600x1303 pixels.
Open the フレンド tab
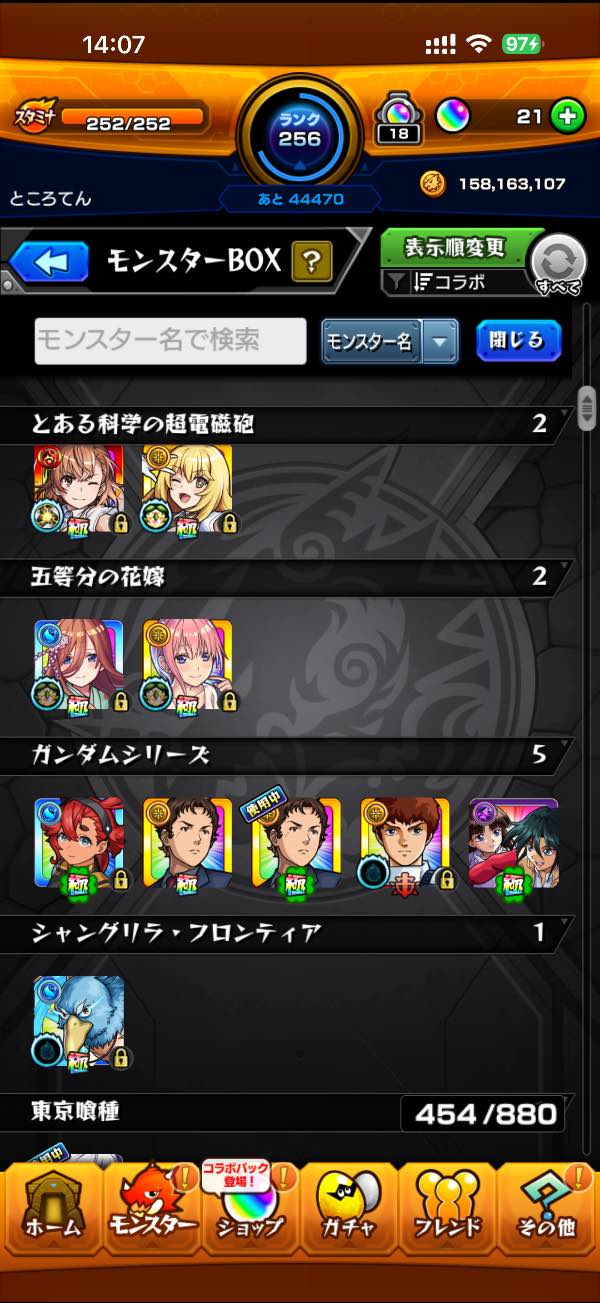tap(449, 1212)
